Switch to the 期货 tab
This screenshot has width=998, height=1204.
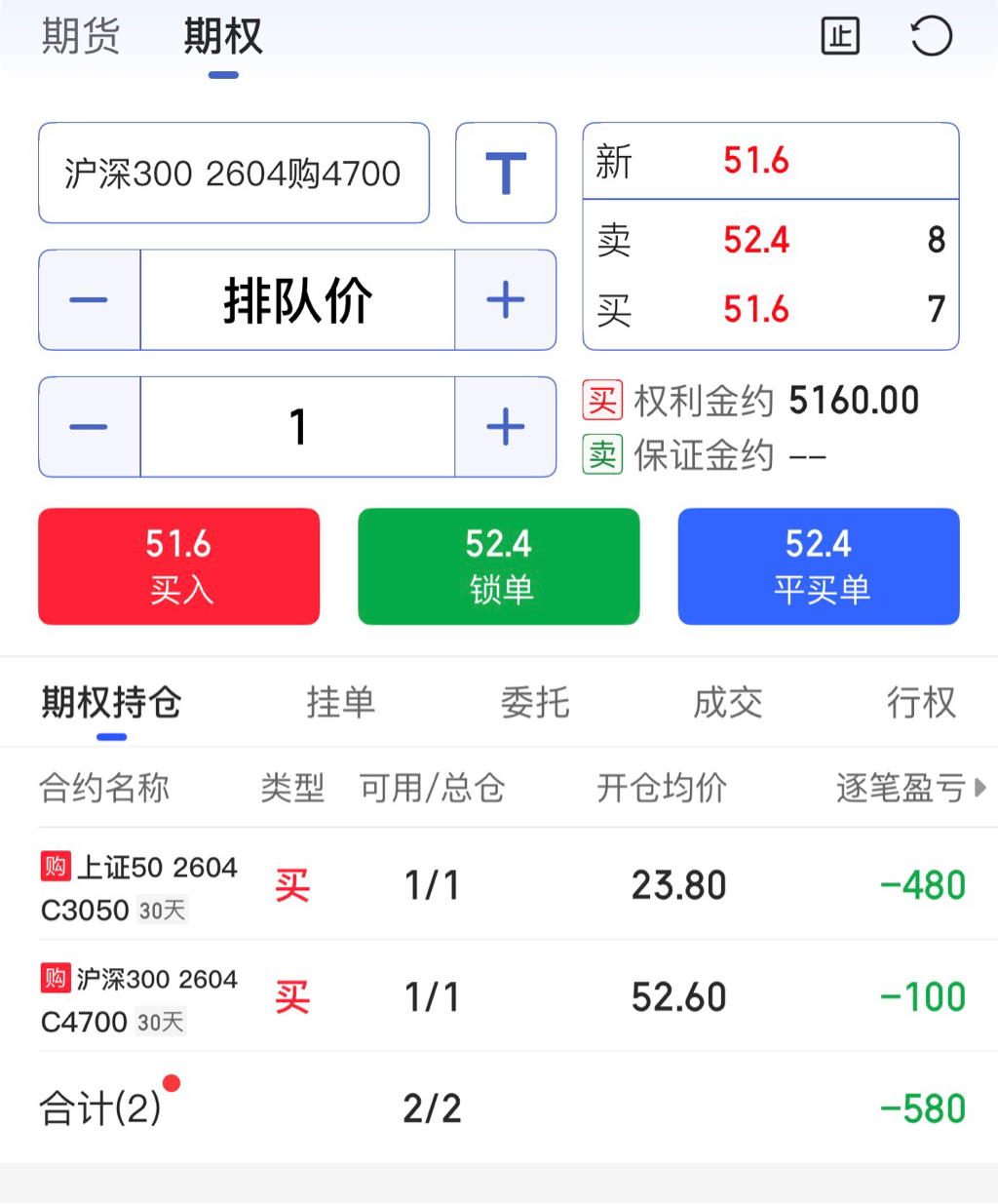(81, 37)
